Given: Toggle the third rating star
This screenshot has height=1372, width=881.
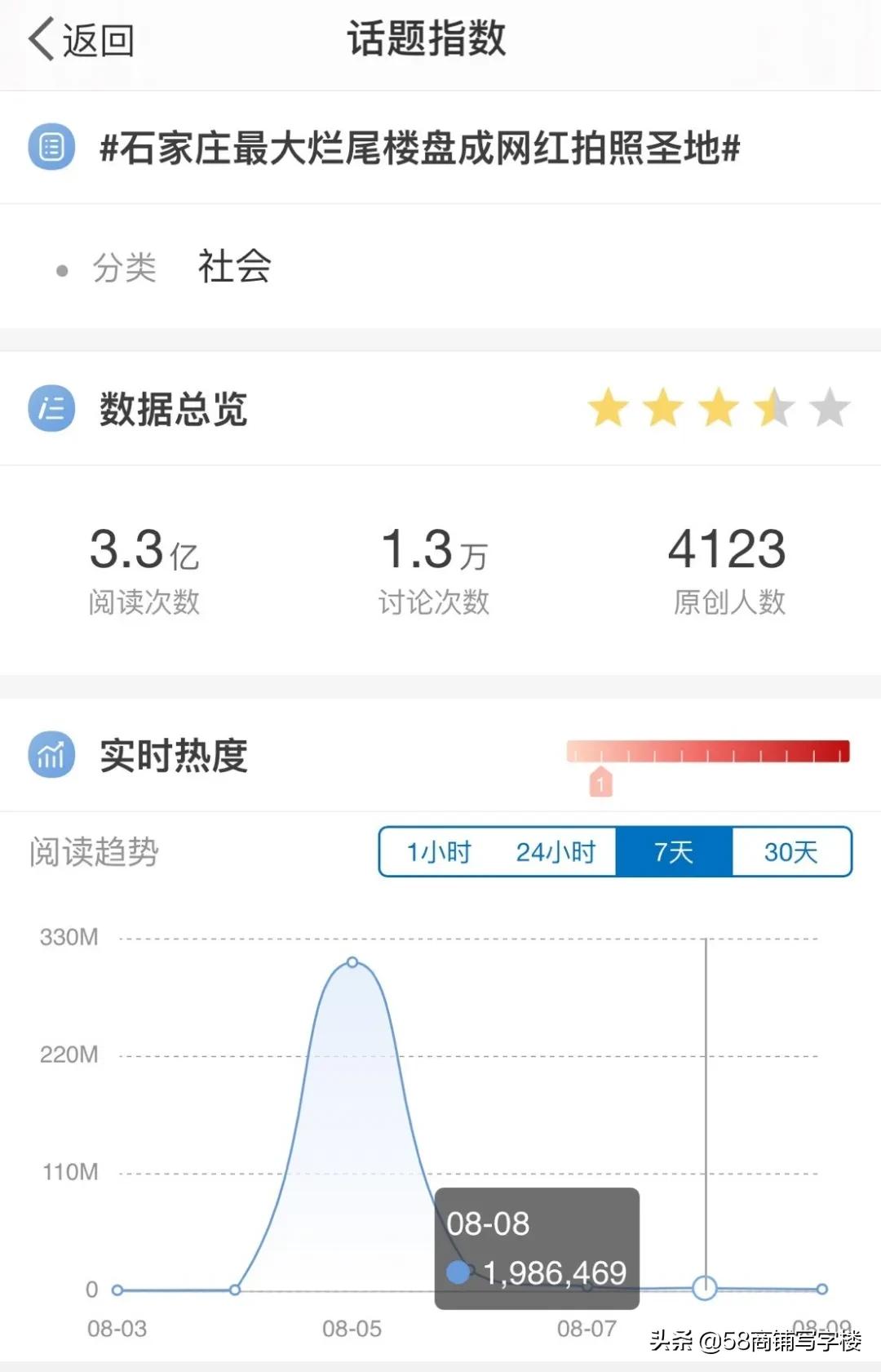Looking at the screenshot, I should tap(719, 408).
